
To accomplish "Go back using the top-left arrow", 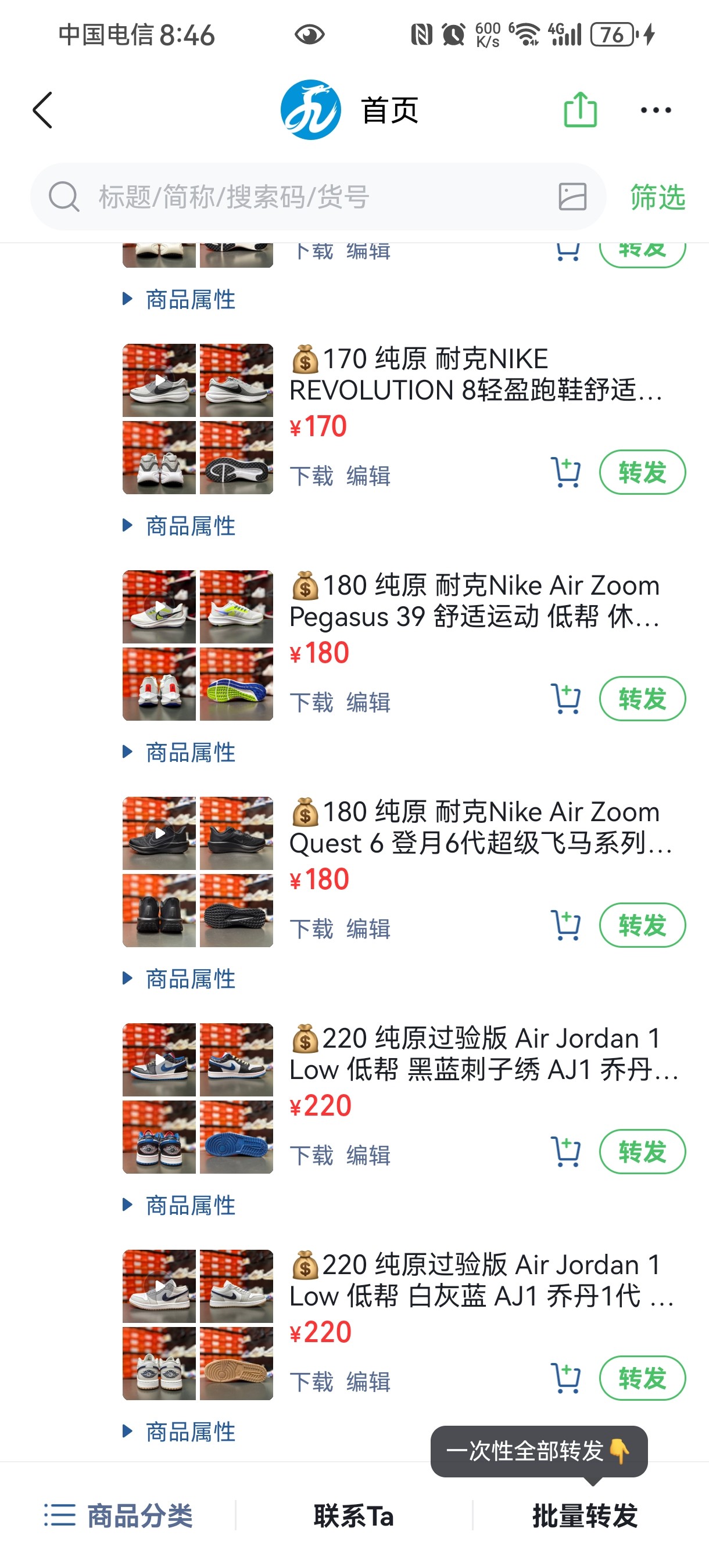I will click(42, 110).
